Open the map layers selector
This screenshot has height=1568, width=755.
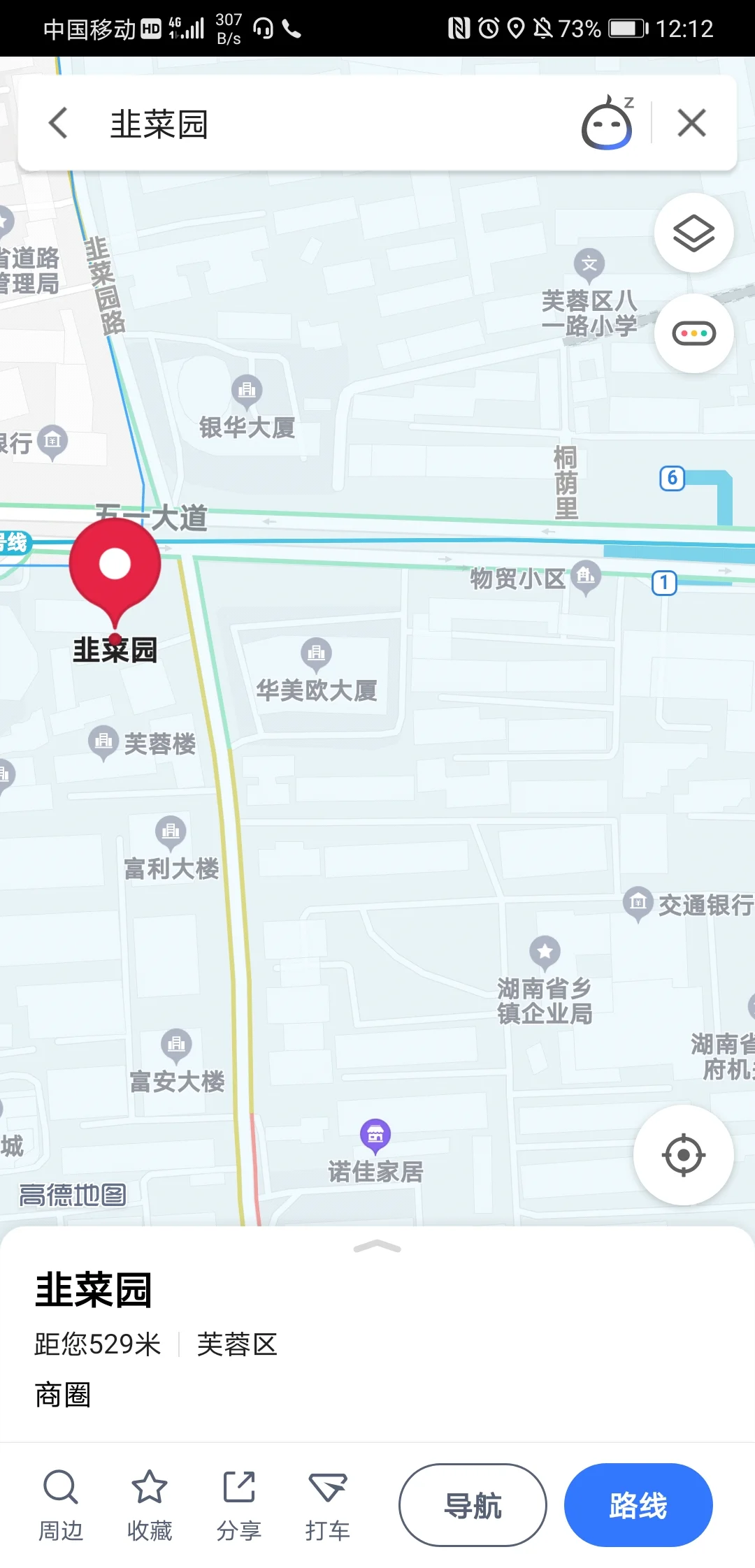[x=693, y=233]
